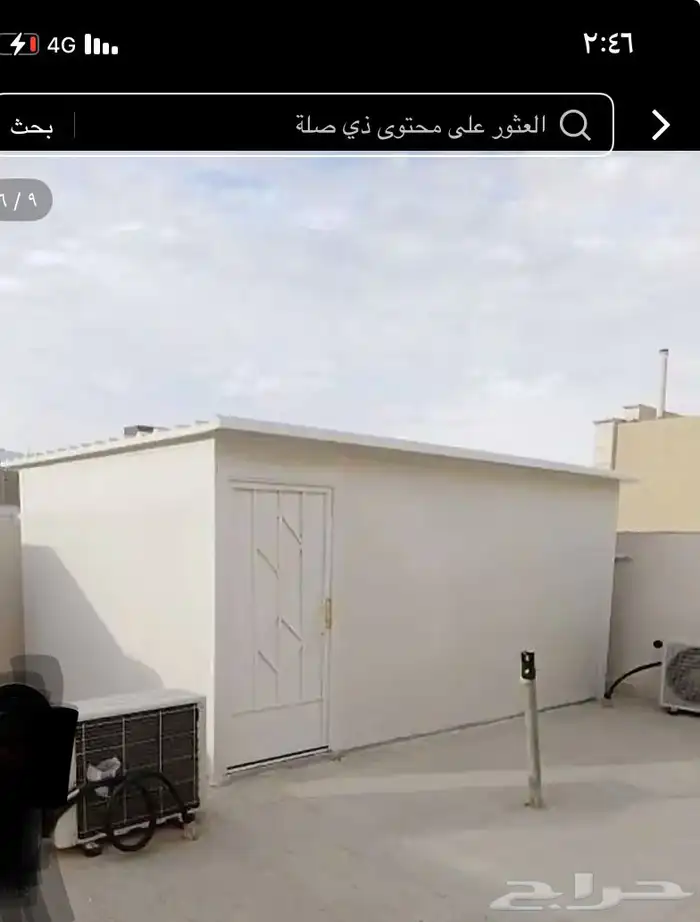
Task: Open the listing photo full view
Action: 350,539
